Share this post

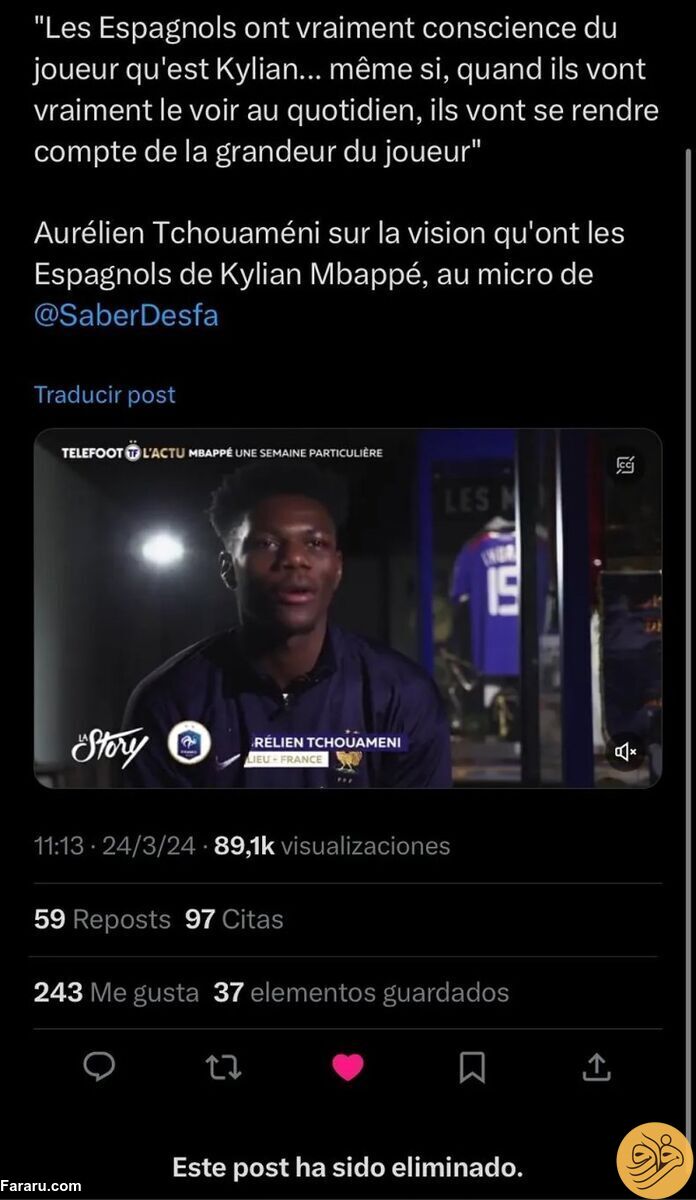(x=596, y=1067)
